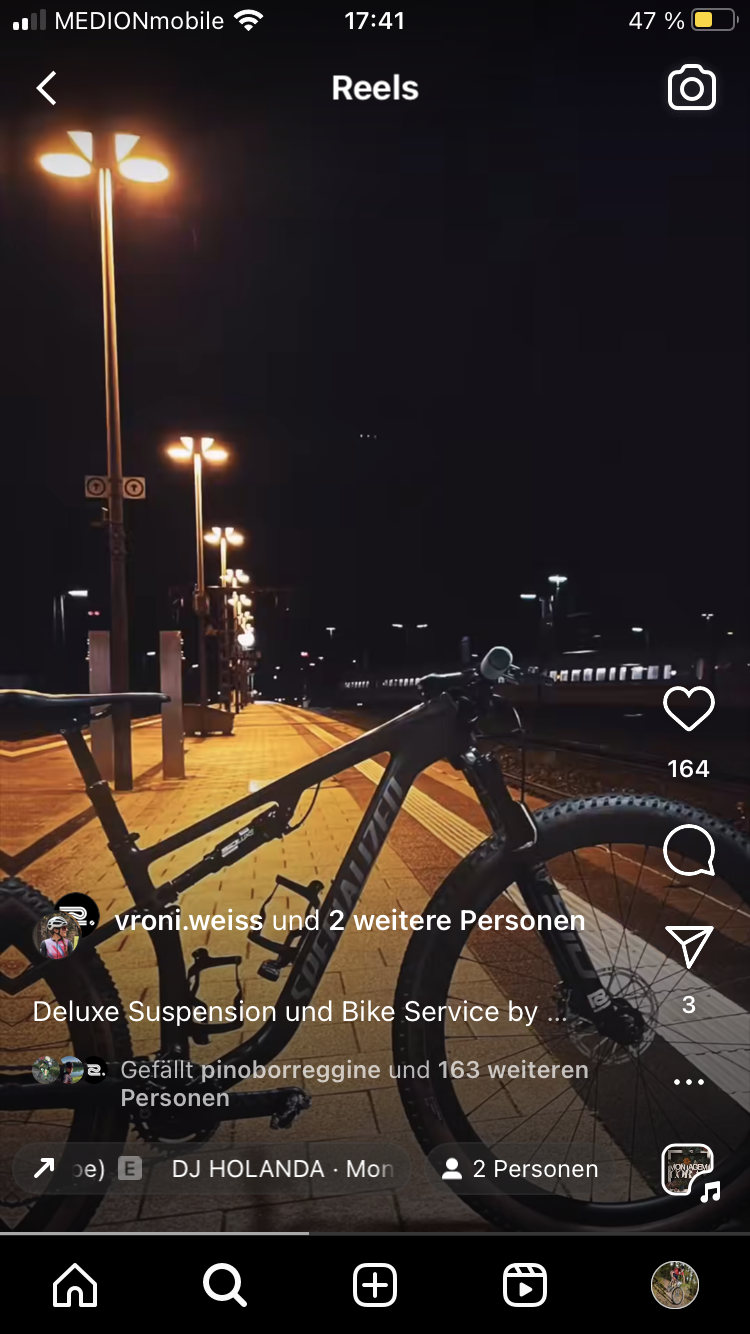Open your profile tab
The width and height of the screenshot is (750, 1334).
click(x=675, y=1285)
